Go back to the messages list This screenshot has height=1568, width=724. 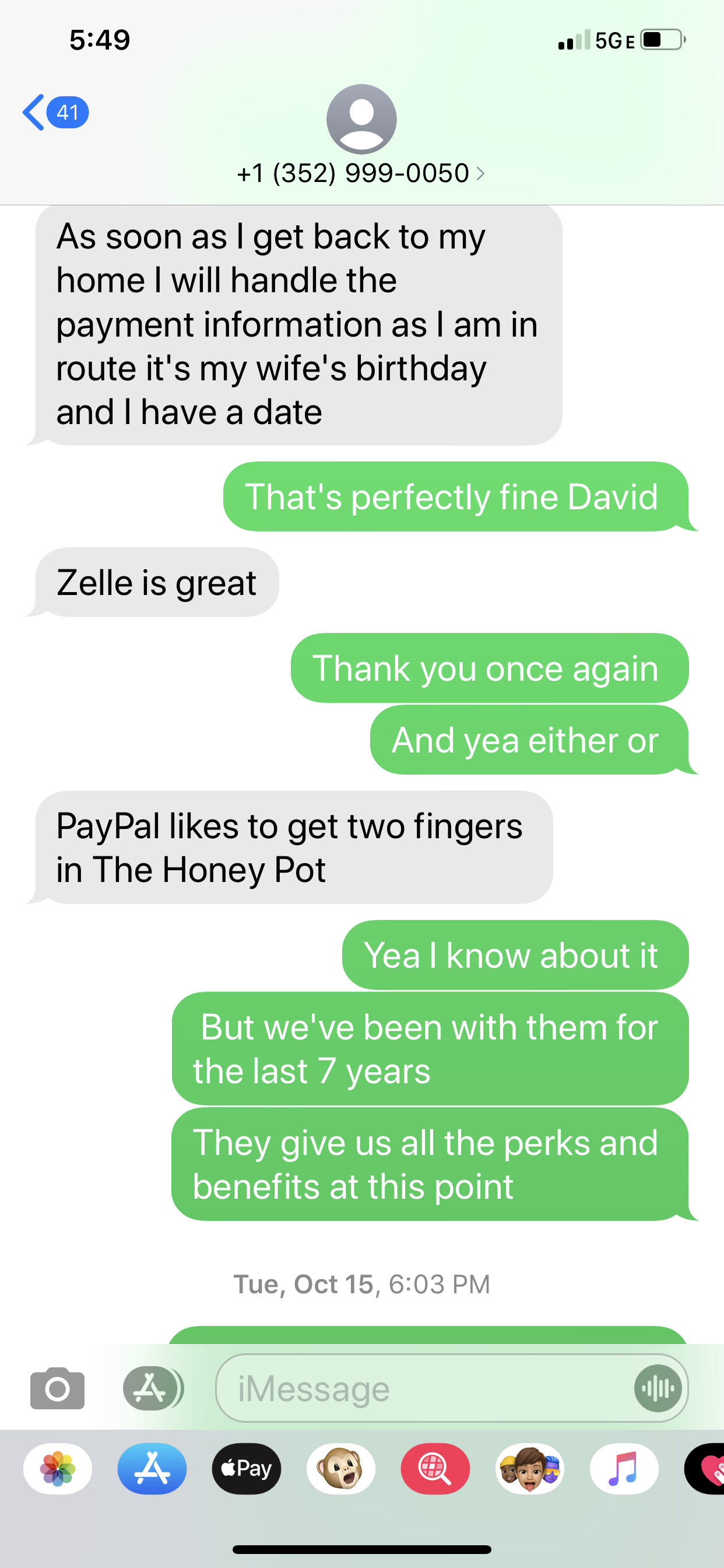pos(55,113)
